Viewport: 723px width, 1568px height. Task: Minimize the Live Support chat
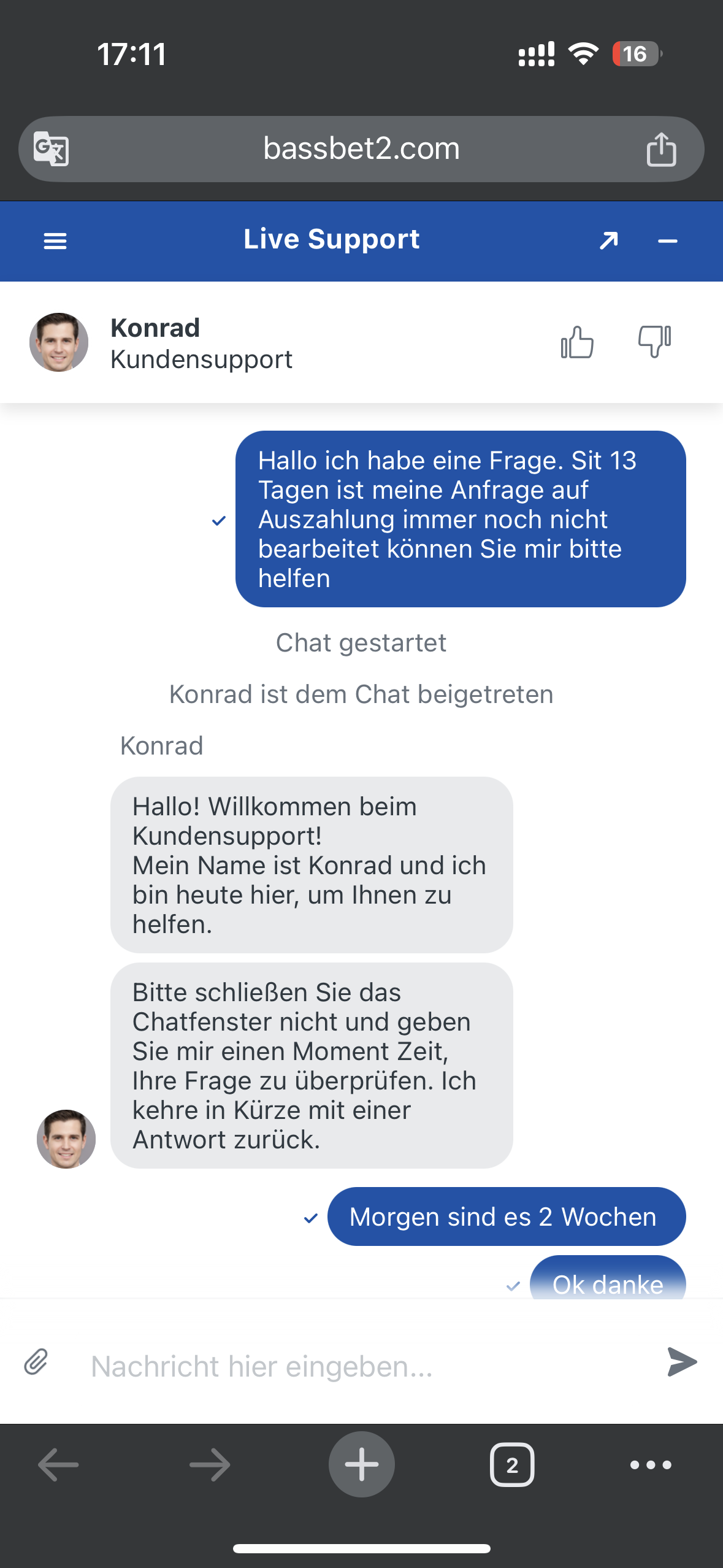(667, 241)
